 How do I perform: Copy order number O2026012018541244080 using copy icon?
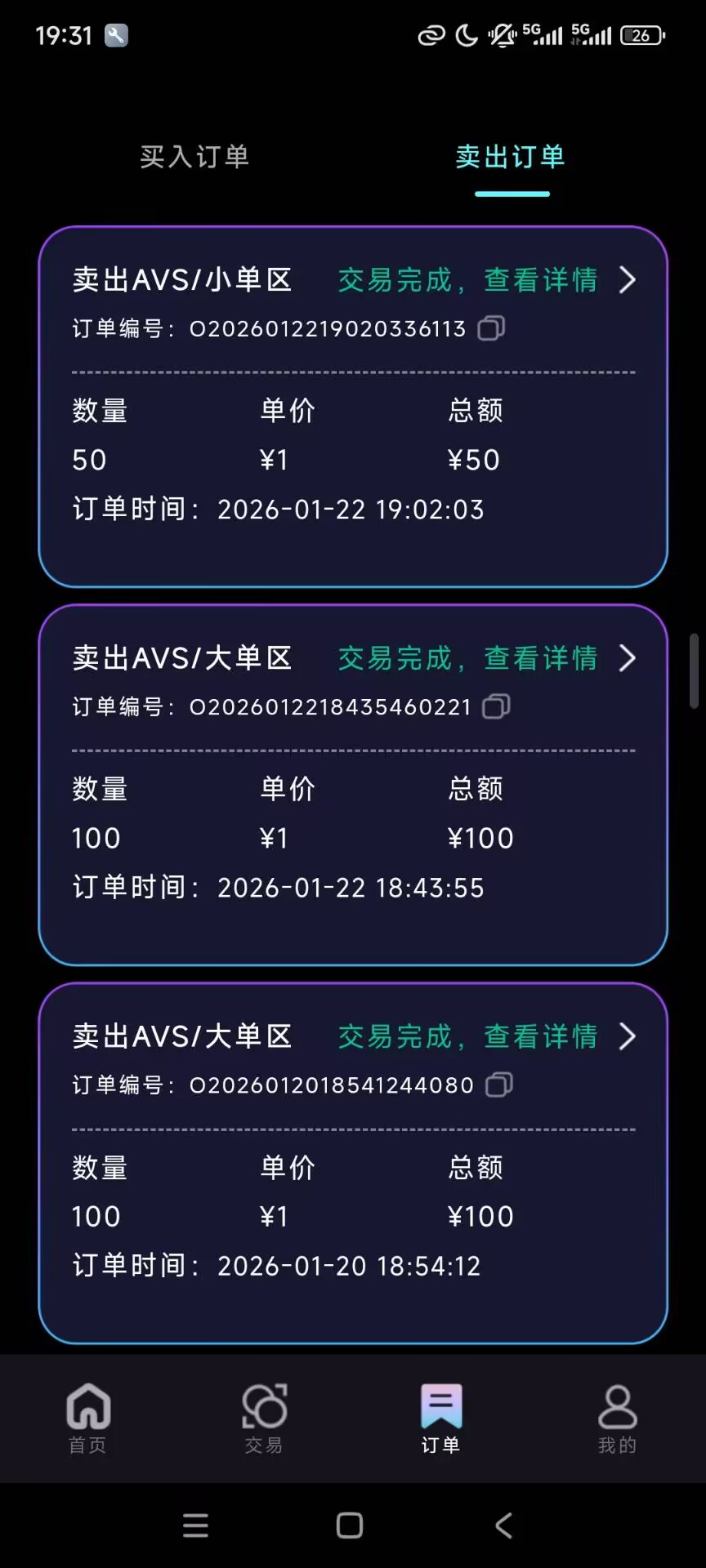[x=497, y=1085]
